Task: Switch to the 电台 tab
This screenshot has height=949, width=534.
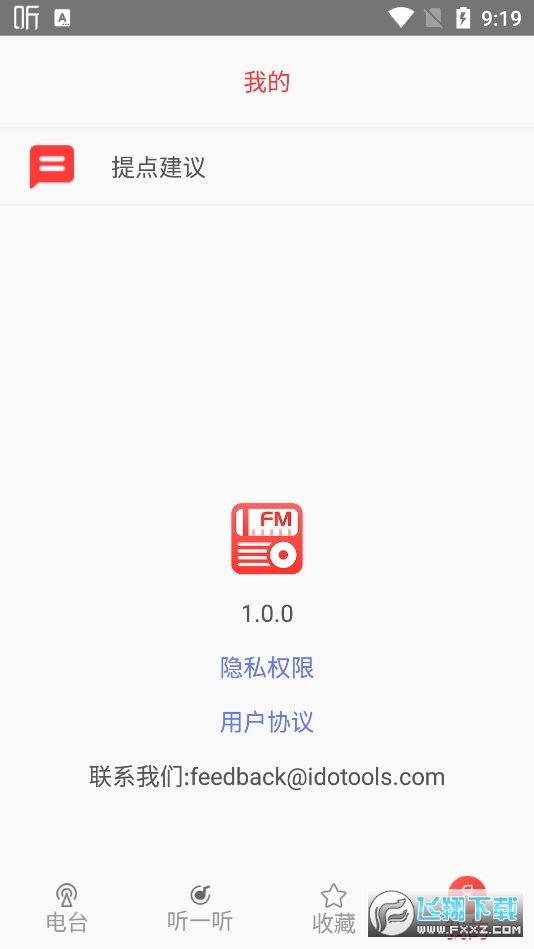Action: [67, 908]
